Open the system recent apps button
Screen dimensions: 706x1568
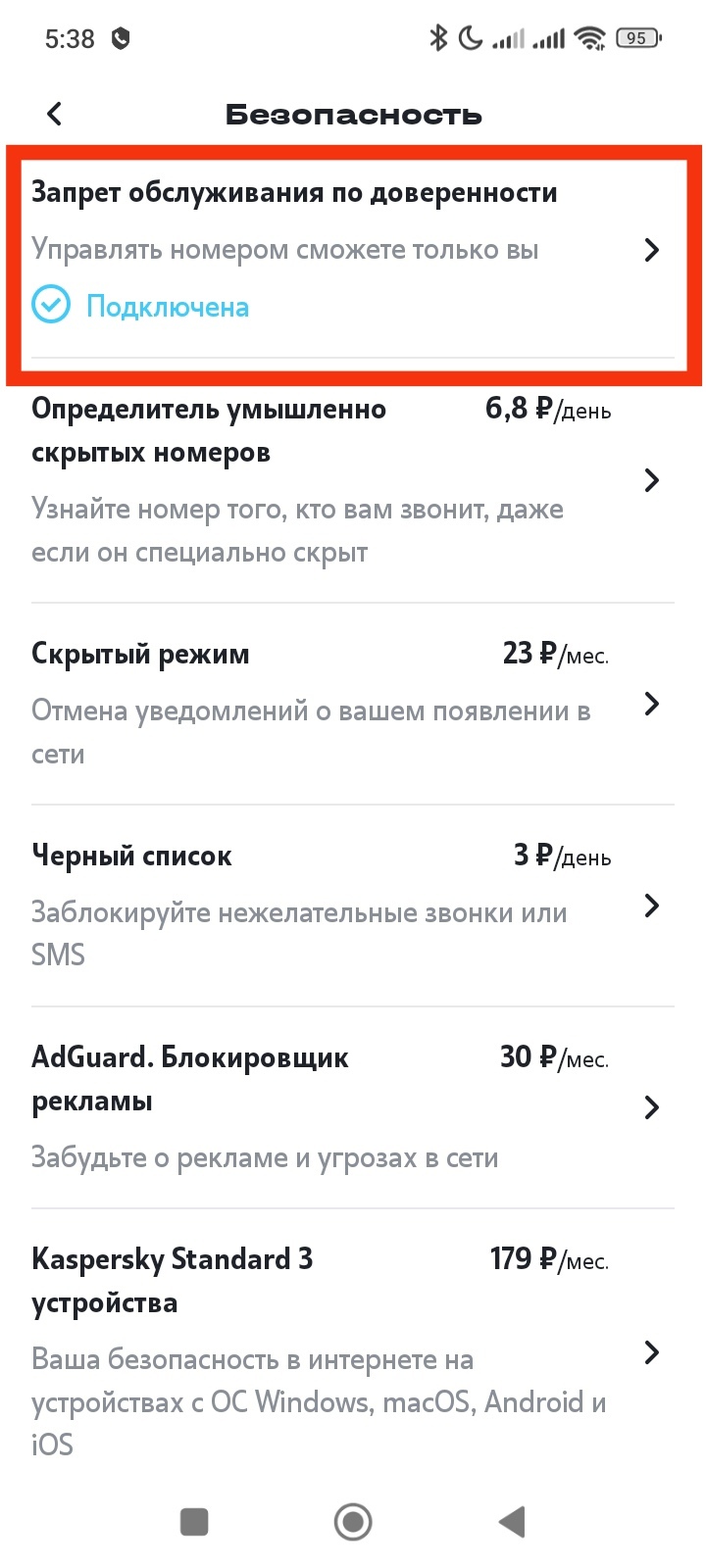coord(194,1522)
